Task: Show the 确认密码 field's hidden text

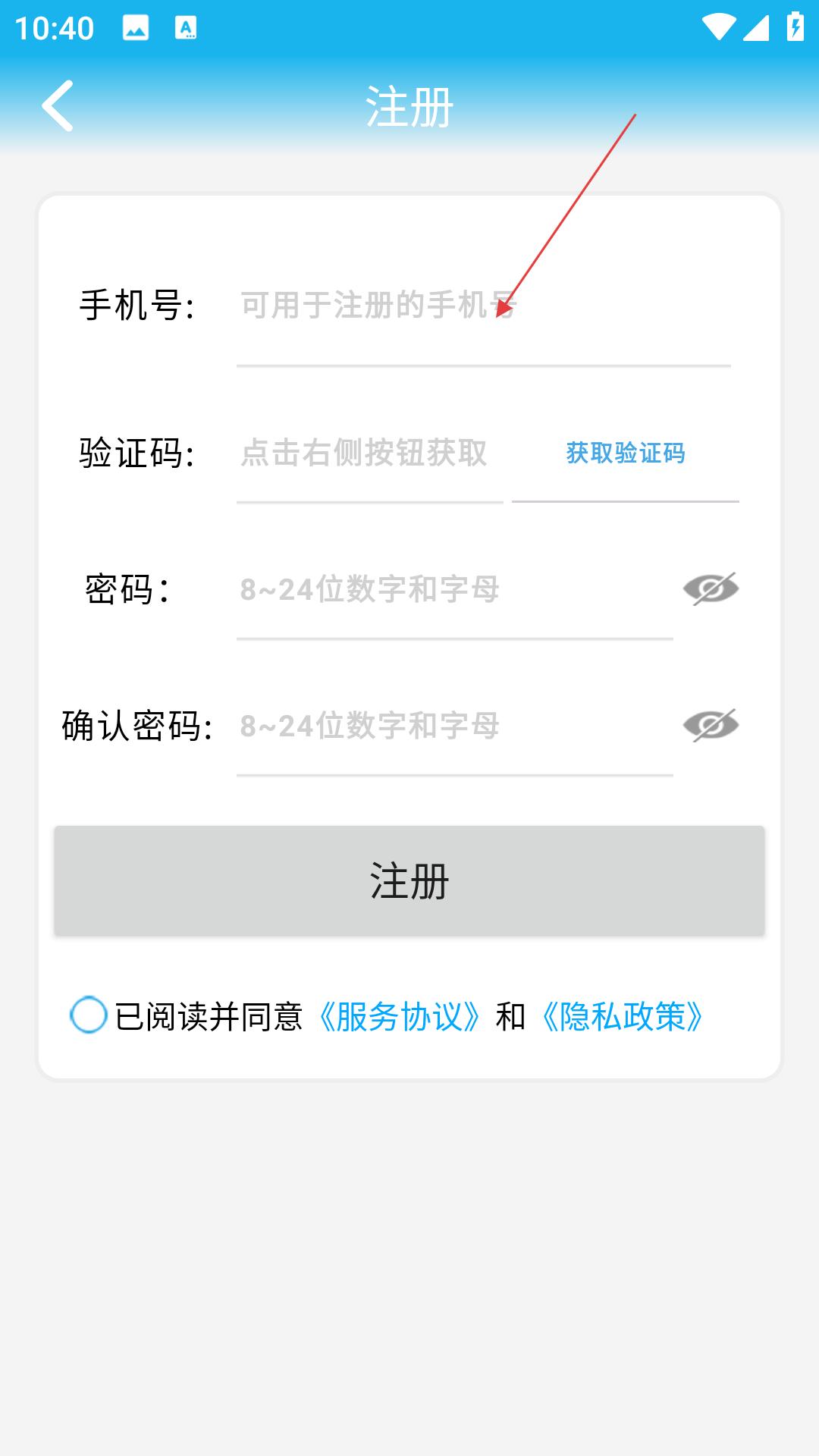Action: [x=711, y=725]
